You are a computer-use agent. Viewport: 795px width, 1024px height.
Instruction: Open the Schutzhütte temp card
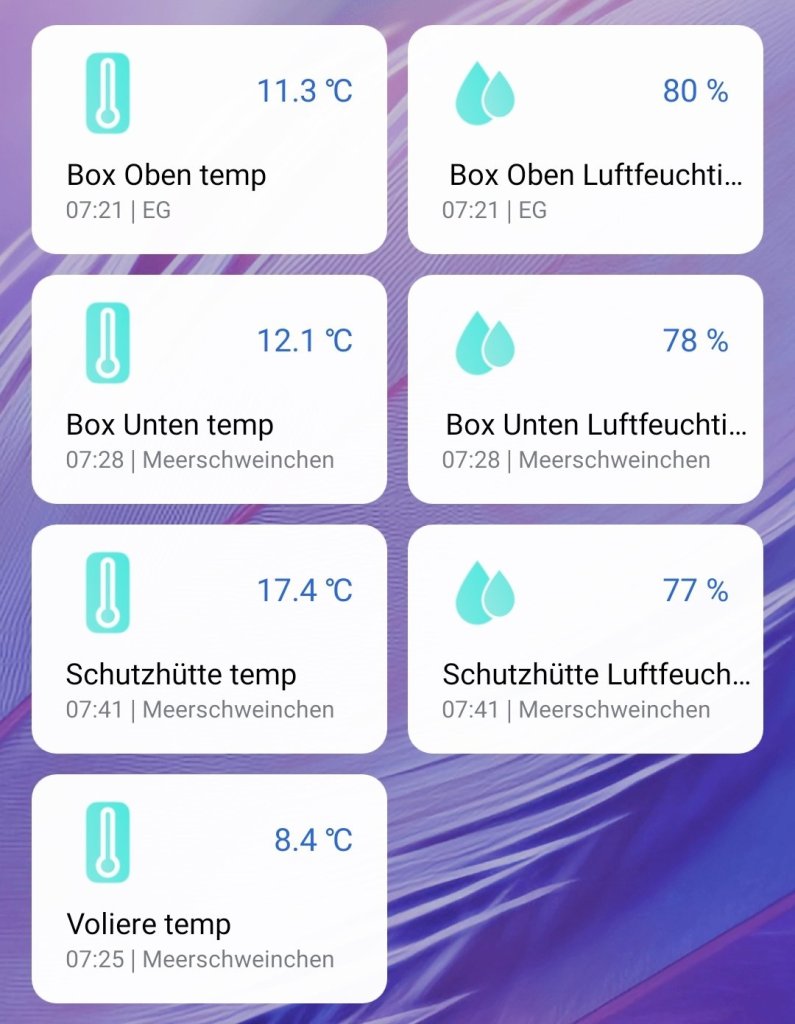tap(209, 639)
